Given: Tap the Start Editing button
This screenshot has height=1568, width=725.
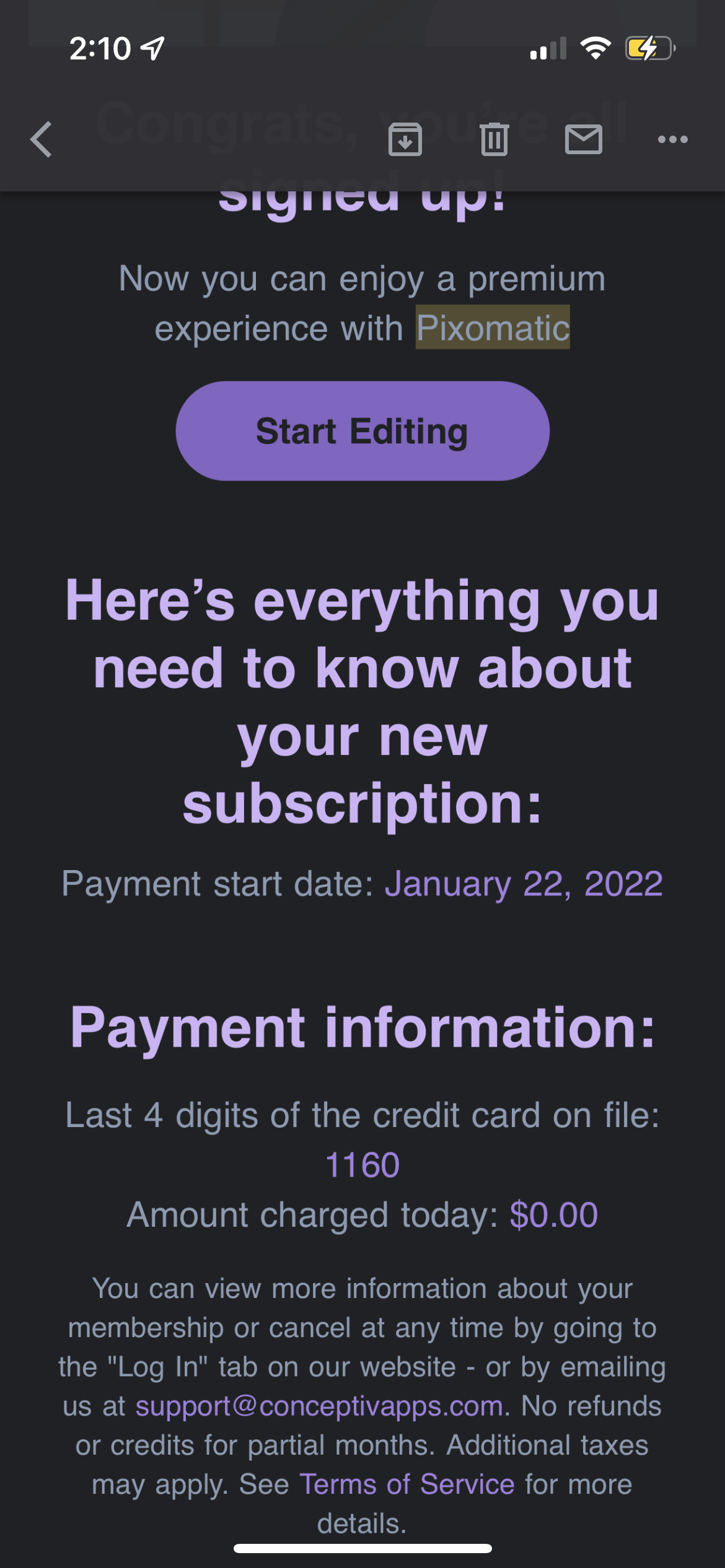Looking at the screenshot, I should click(362, 431).
